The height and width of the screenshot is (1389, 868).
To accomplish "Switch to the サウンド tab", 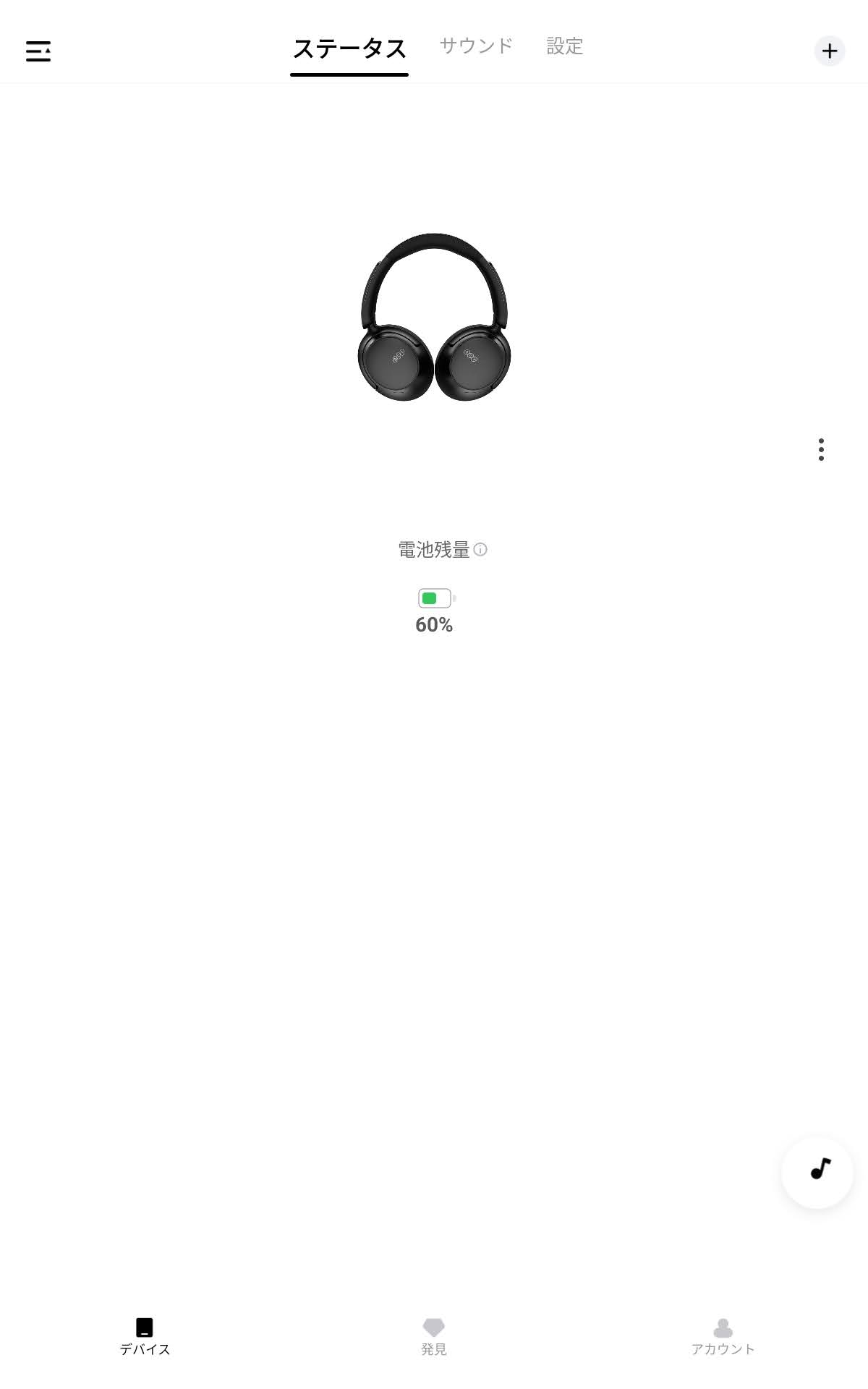I will [x=476, y=46].
